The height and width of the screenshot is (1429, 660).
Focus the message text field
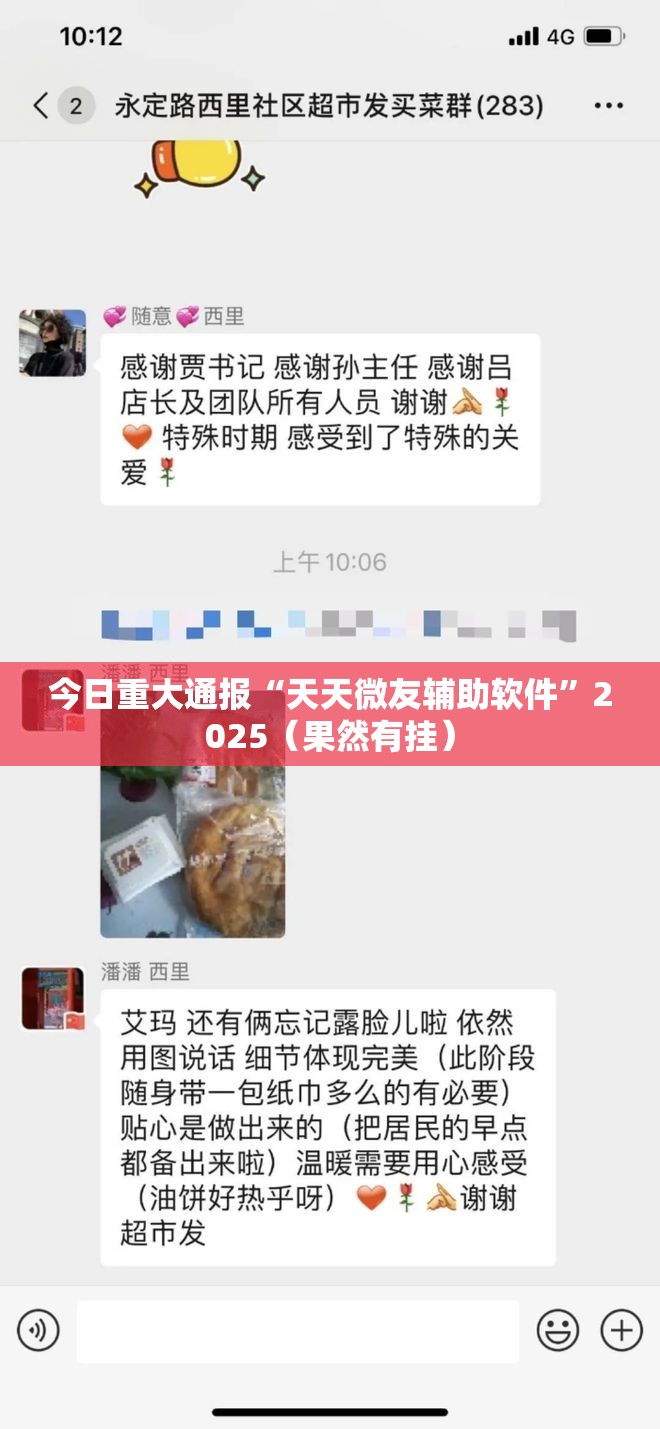click(x=297, y=1330)
